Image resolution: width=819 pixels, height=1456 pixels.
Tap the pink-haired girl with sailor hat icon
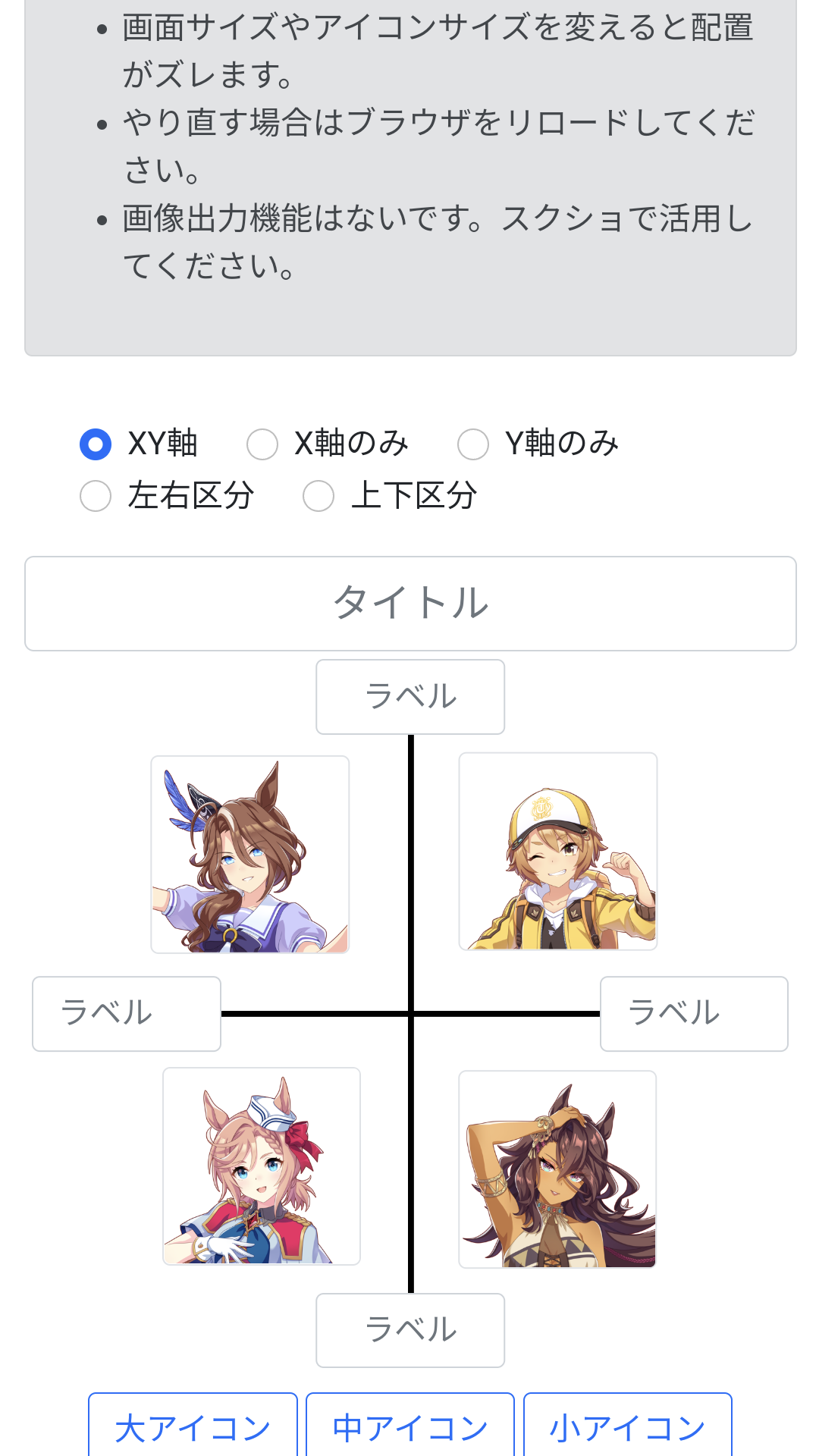coord(262,1166)
